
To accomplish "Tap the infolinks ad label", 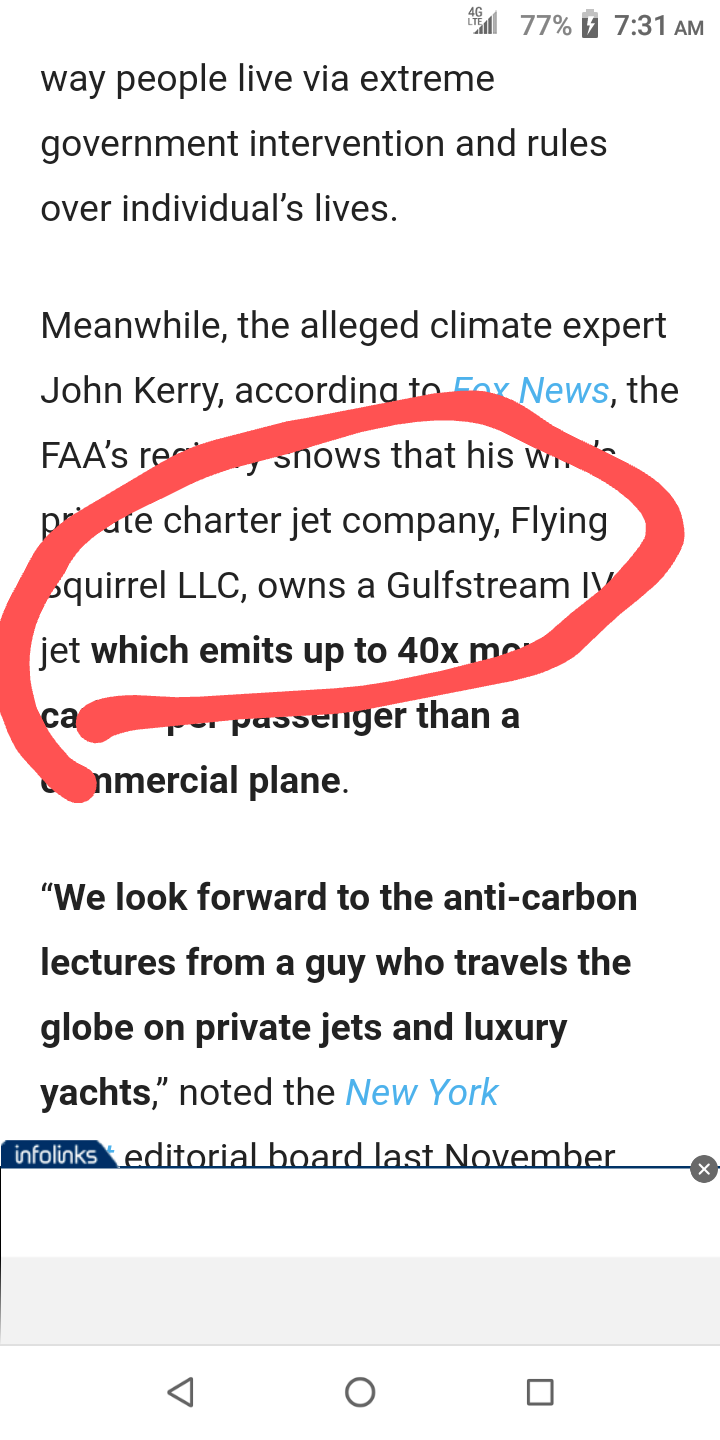I will [x=58, y=1155].
